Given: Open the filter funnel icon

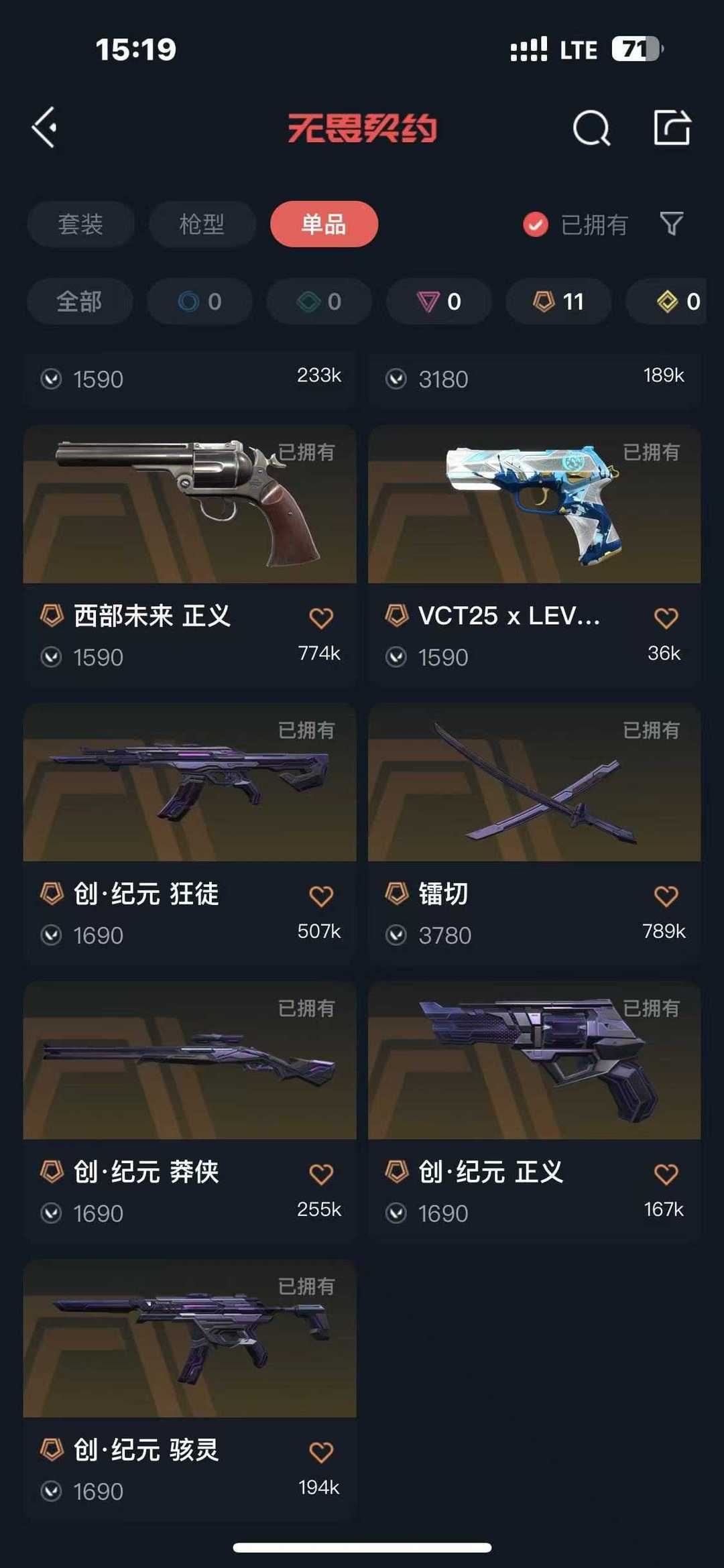Looking at the screenshot, I should [671, 224].
